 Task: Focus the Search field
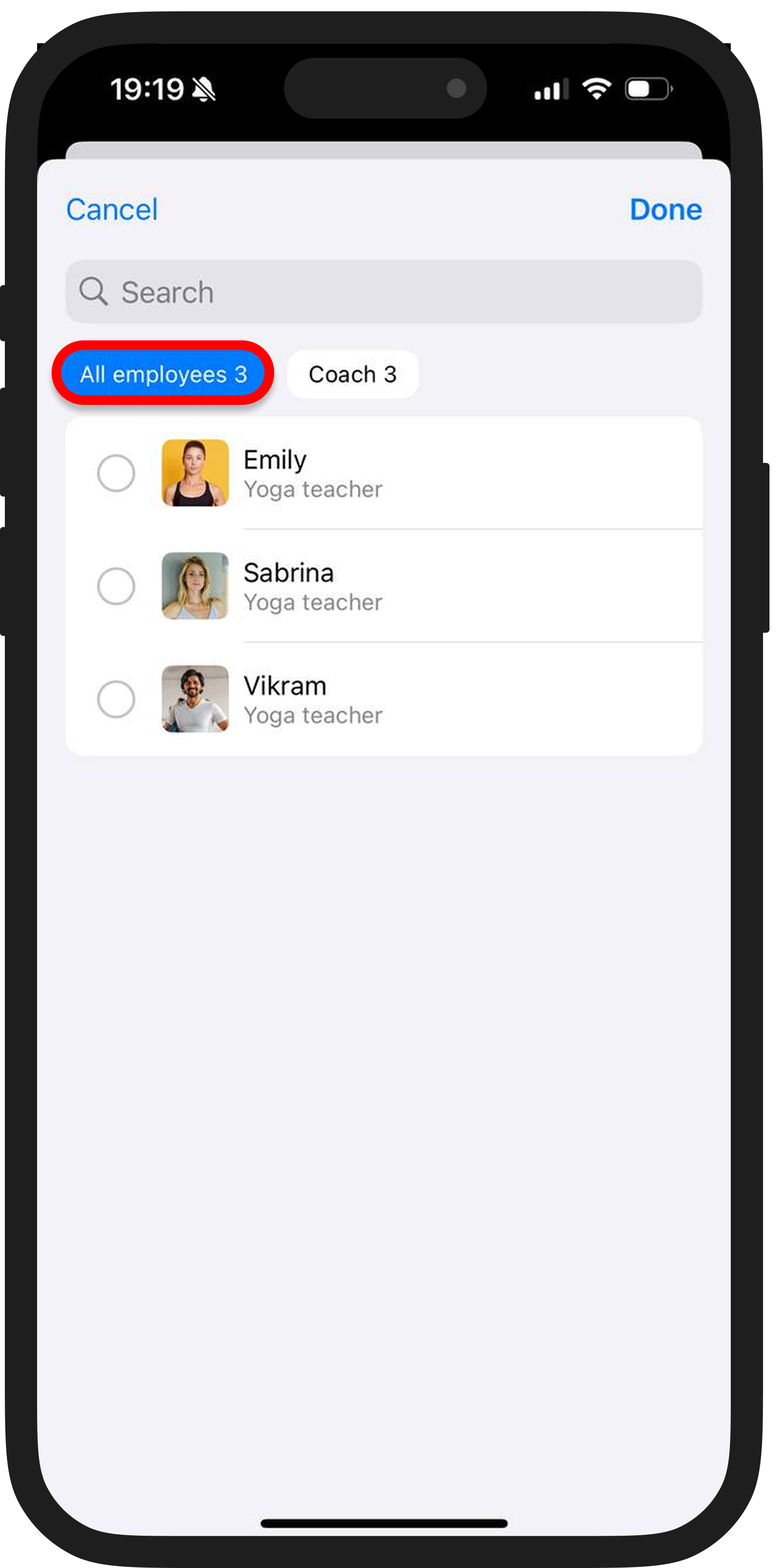click(384, 292)
